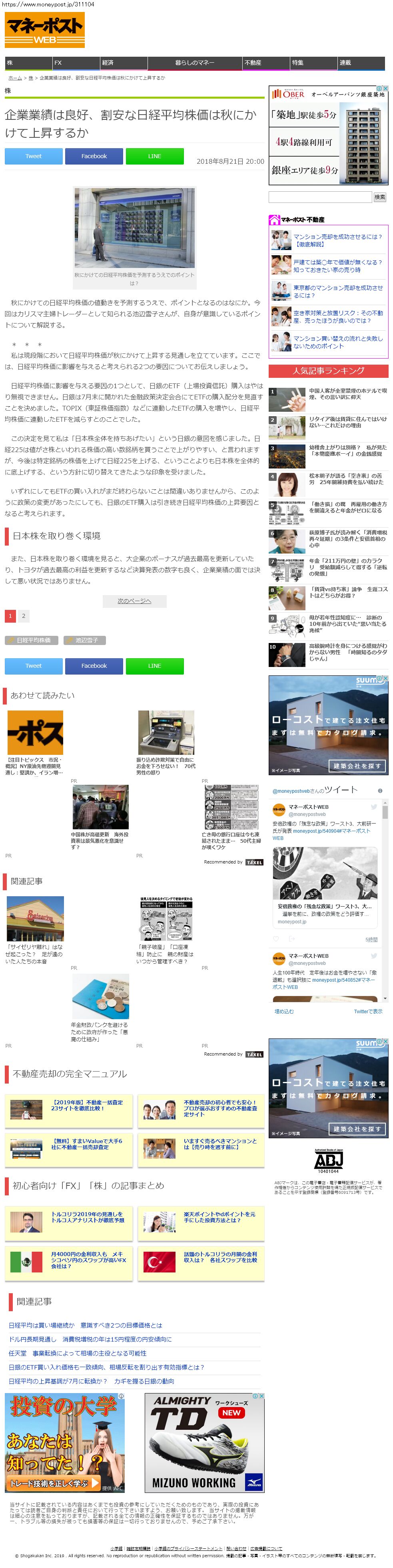Open page 2 of the article
This screenshot has height=1568, width=393.
[x=24, y=616]
